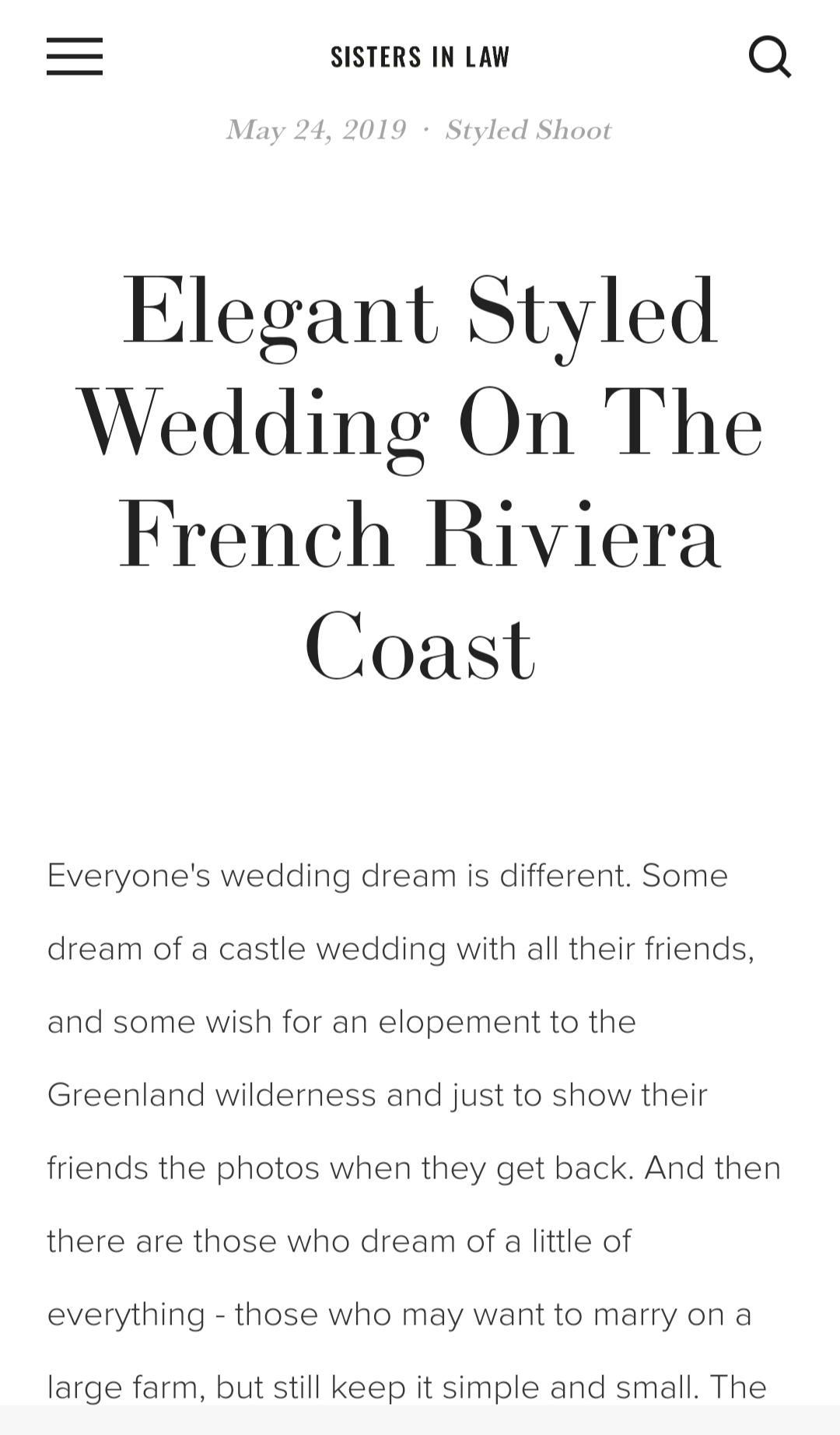Open the search magnifier icon
This screenshot has height=1435, width=840.
[769, 57]
